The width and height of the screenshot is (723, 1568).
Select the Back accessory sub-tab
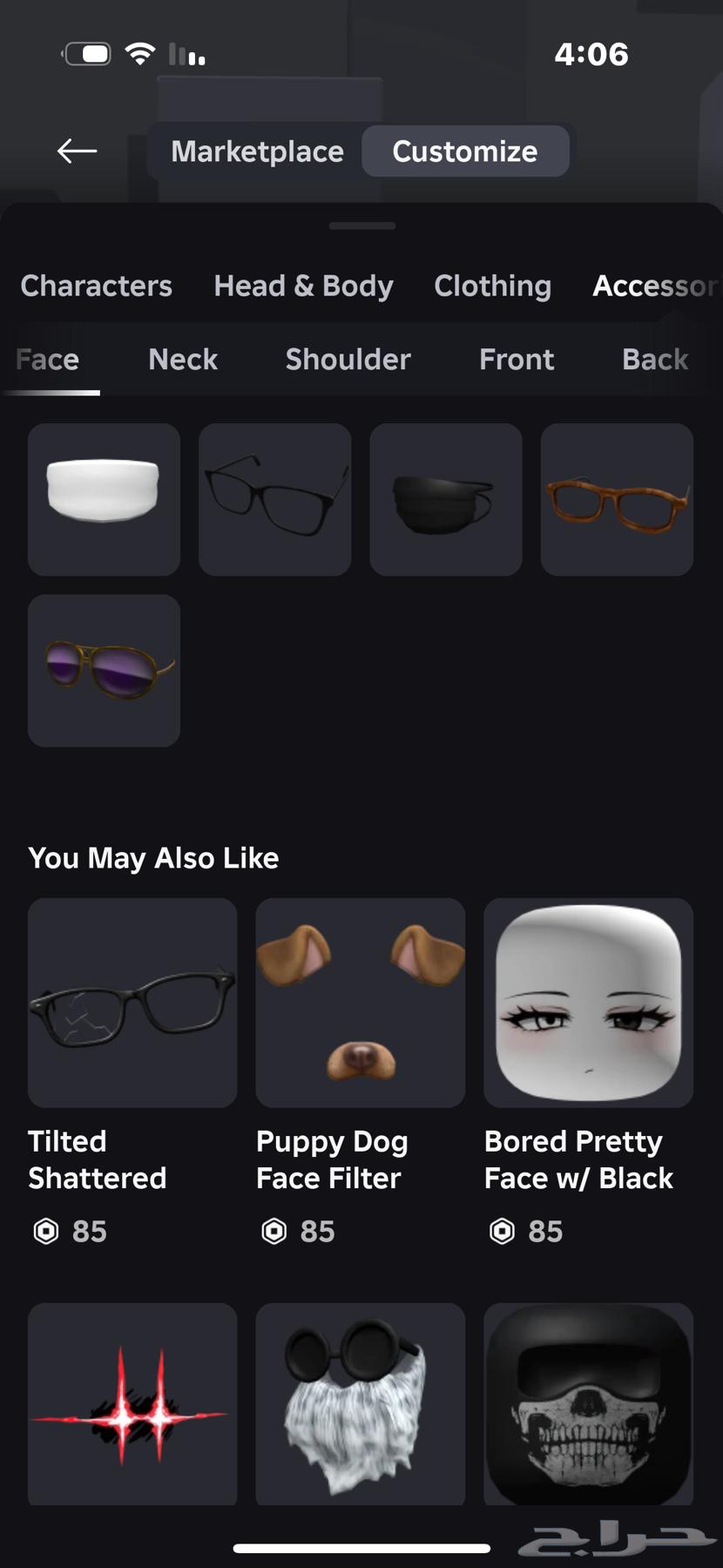click(x=655, y=359)
